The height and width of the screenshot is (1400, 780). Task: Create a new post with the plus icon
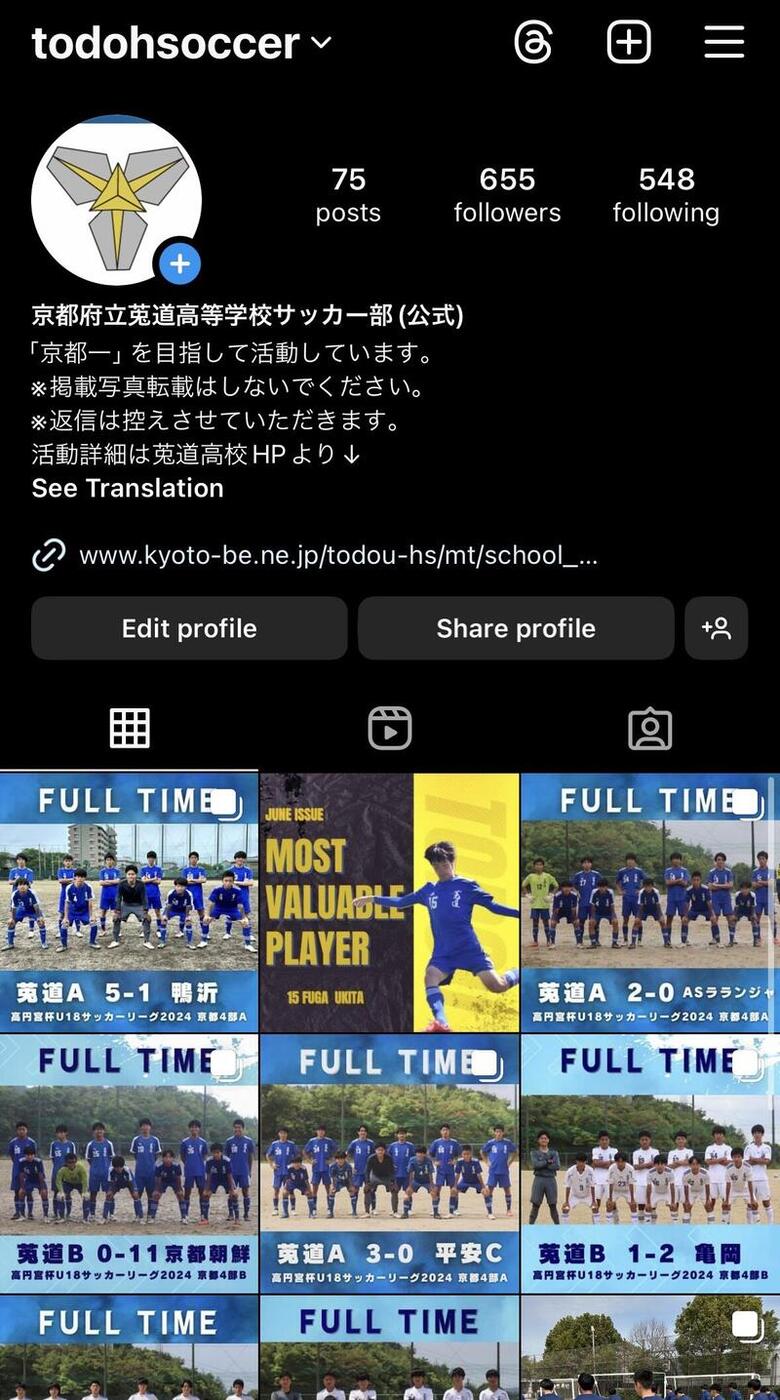pos(629,43)
